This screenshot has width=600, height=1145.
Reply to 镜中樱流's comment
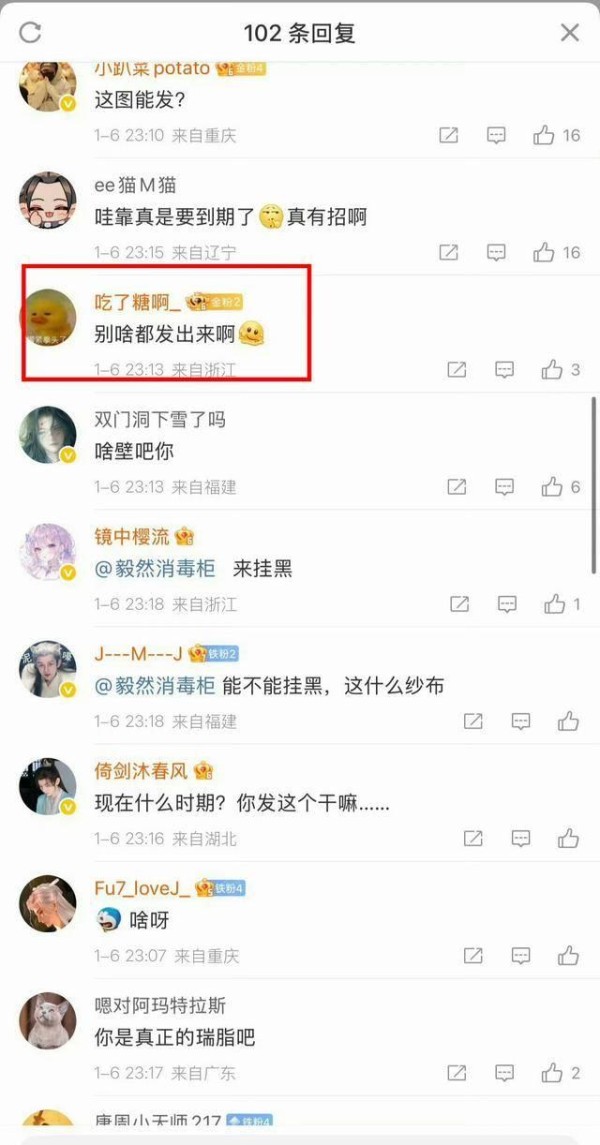(x=507, y=604)
